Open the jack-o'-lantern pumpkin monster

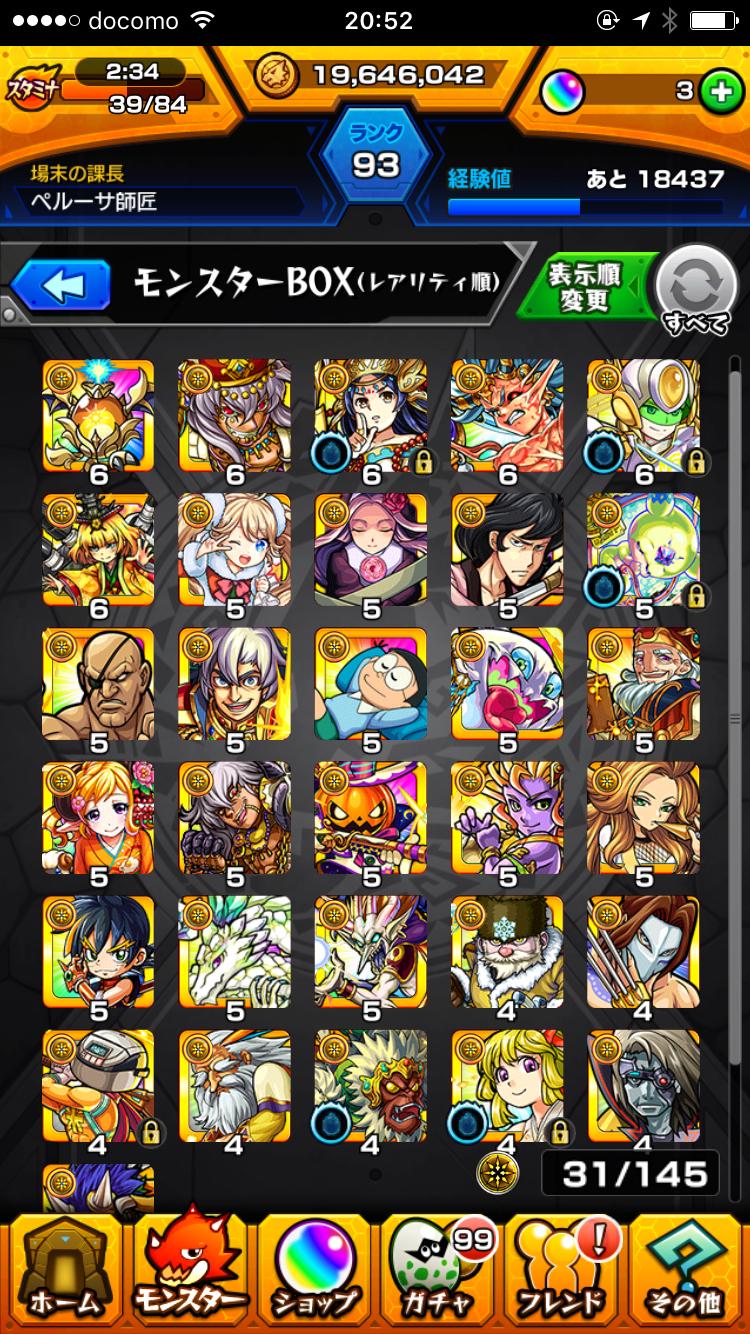tap(370, 818)
